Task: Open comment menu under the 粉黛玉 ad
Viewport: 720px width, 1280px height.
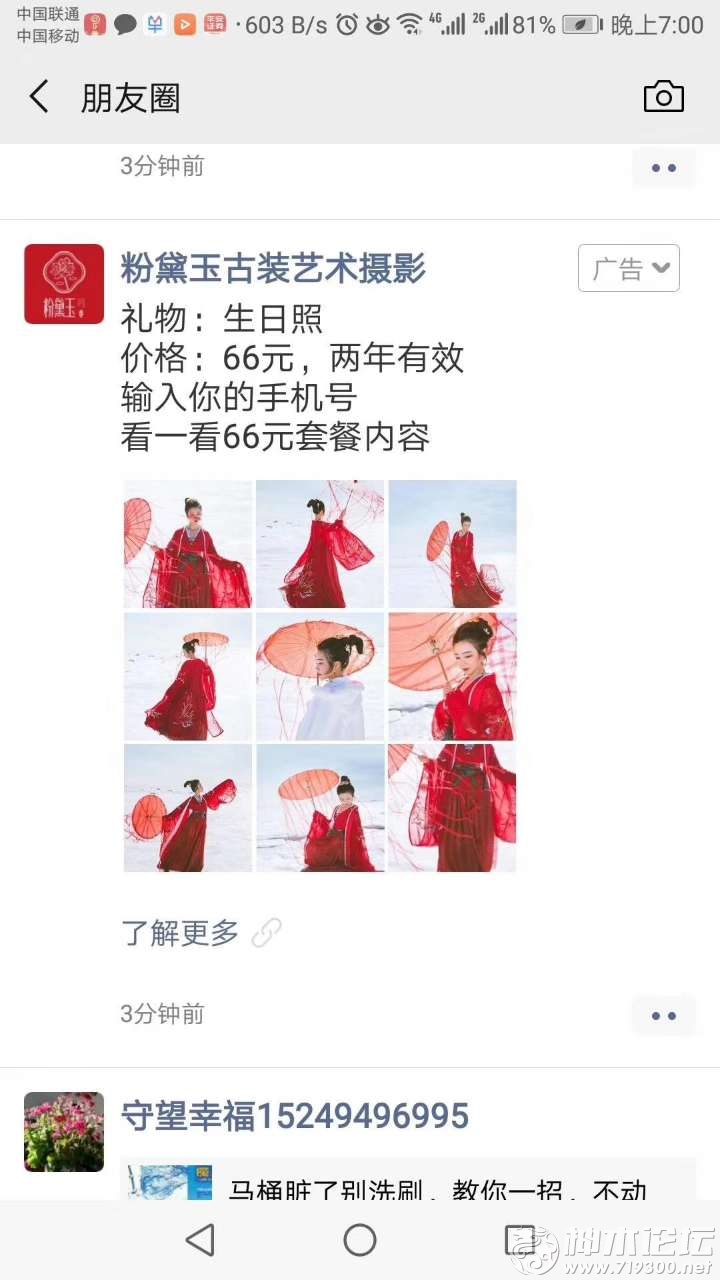Action: pos(663,1016)
